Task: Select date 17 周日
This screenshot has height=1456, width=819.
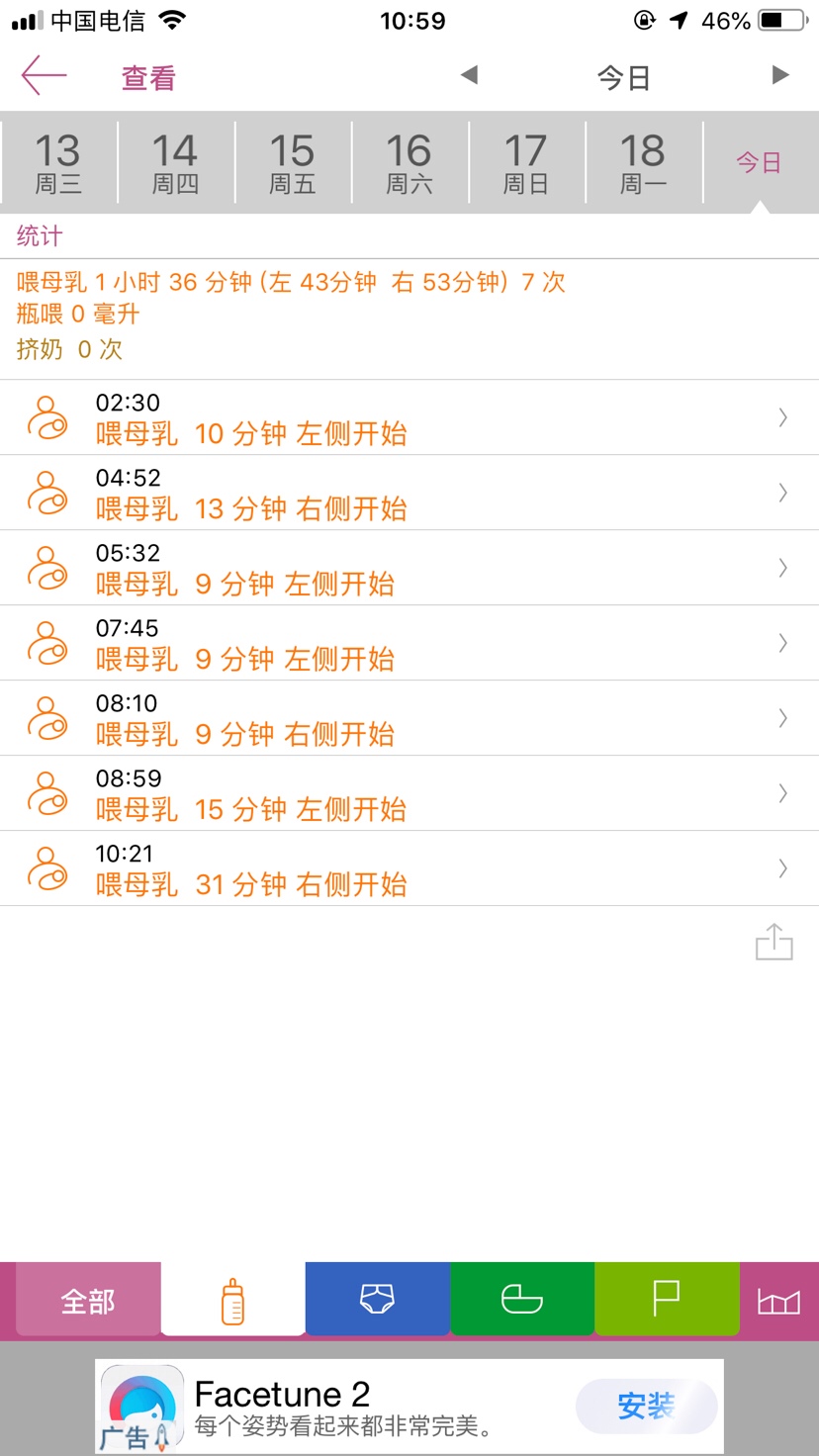Action: pyautogui.click(x=526, y=163)
